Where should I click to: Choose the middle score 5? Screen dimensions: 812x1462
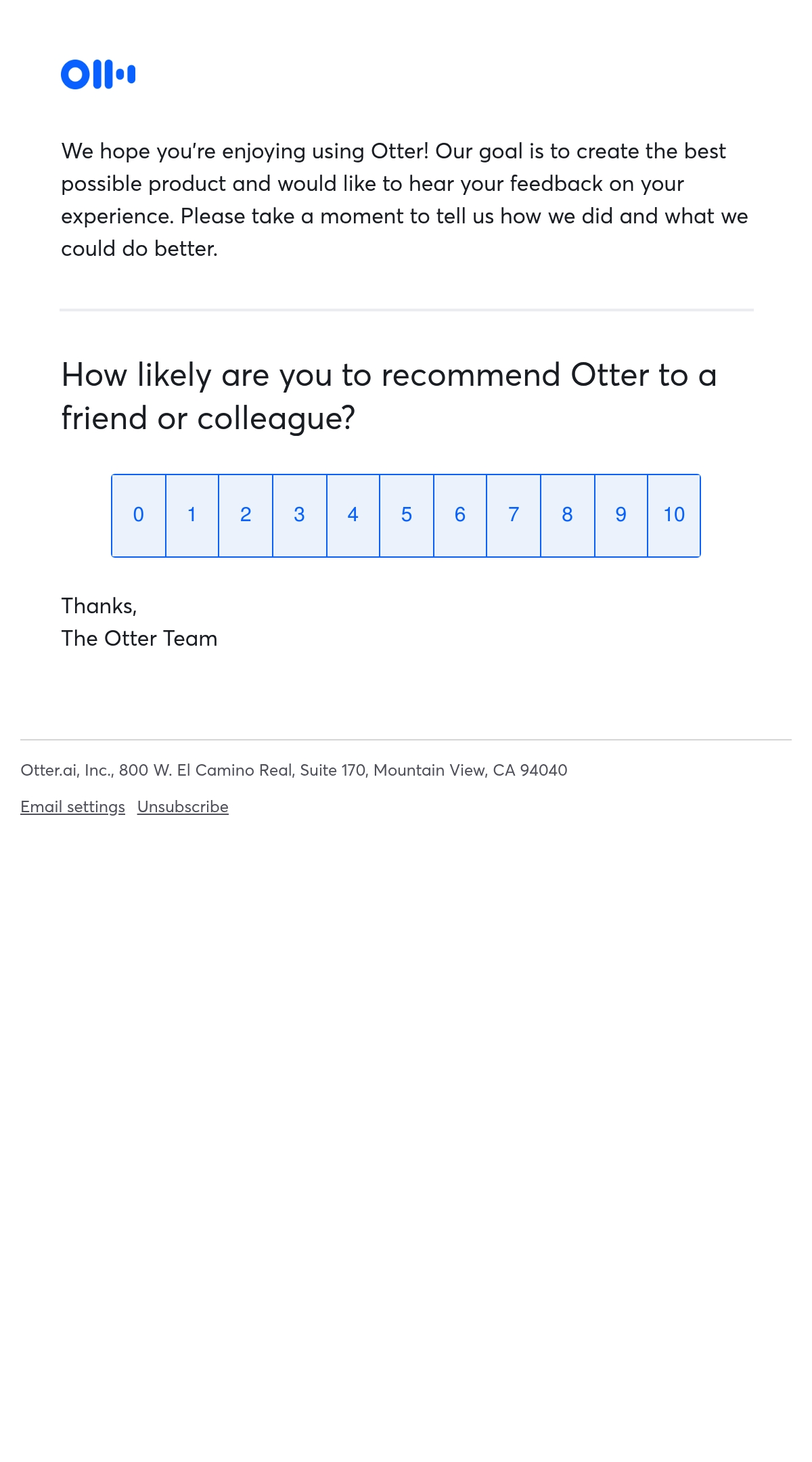(407, 516)
